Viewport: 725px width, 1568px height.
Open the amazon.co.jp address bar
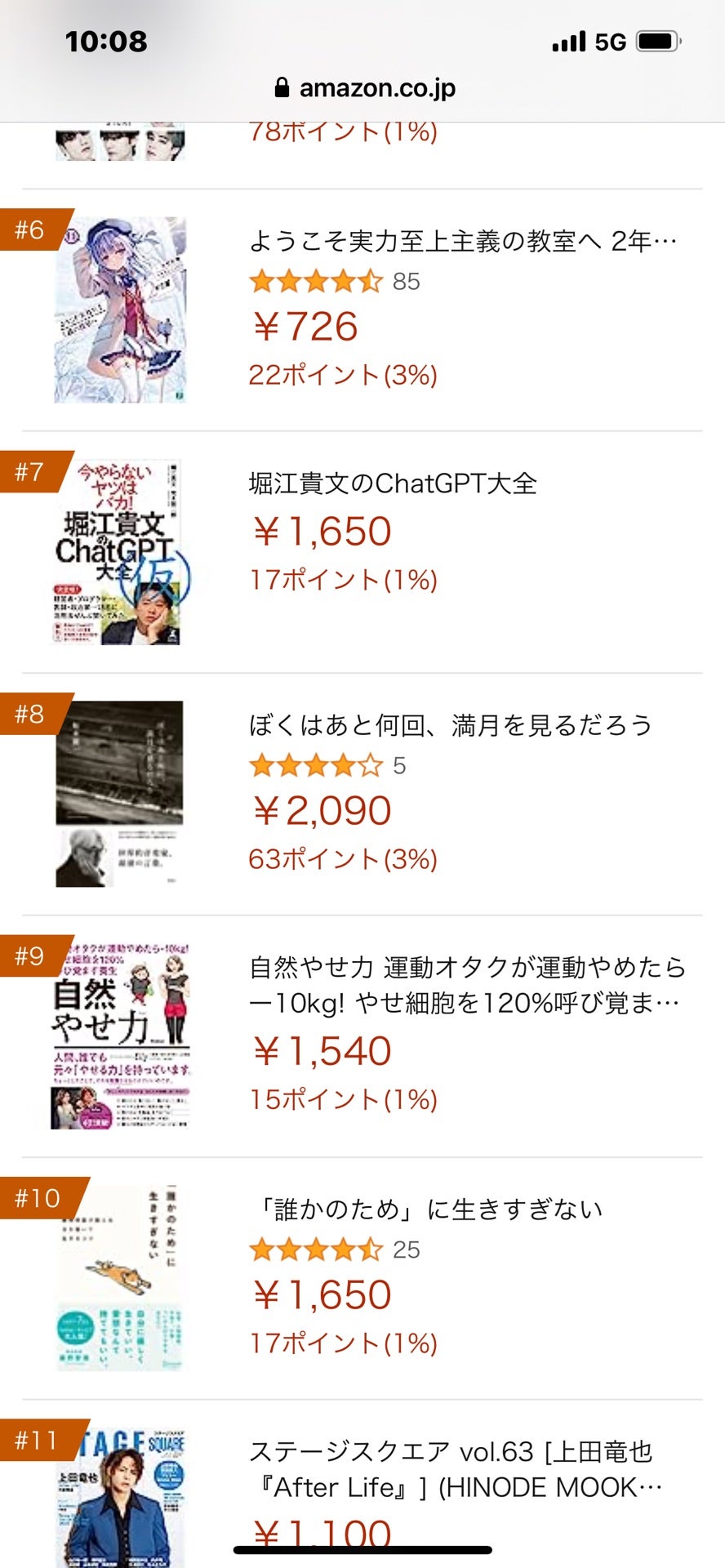[x=364, y=87]
